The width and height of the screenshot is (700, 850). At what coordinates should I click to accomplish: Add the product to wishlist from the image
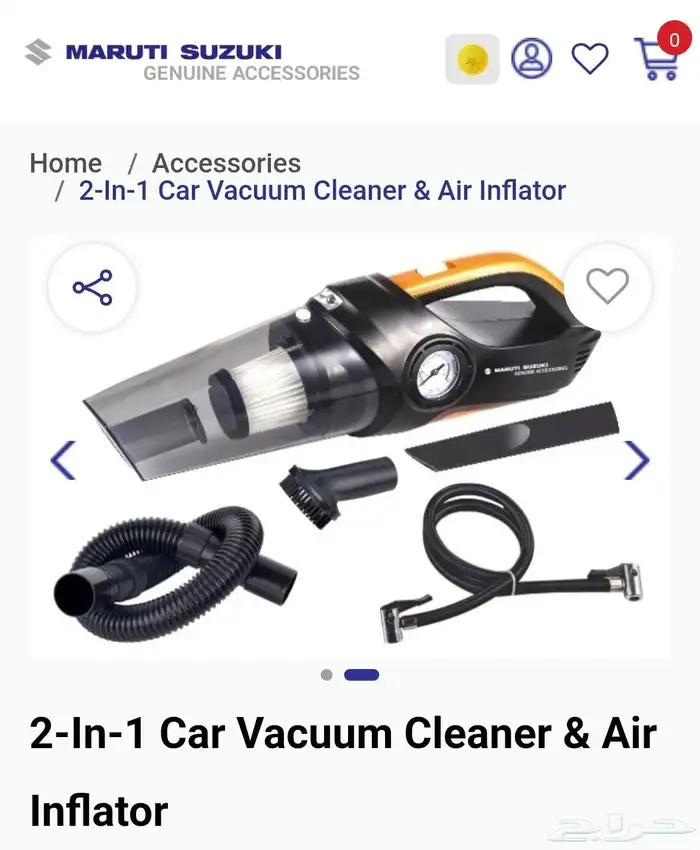[x=607, y=287]
